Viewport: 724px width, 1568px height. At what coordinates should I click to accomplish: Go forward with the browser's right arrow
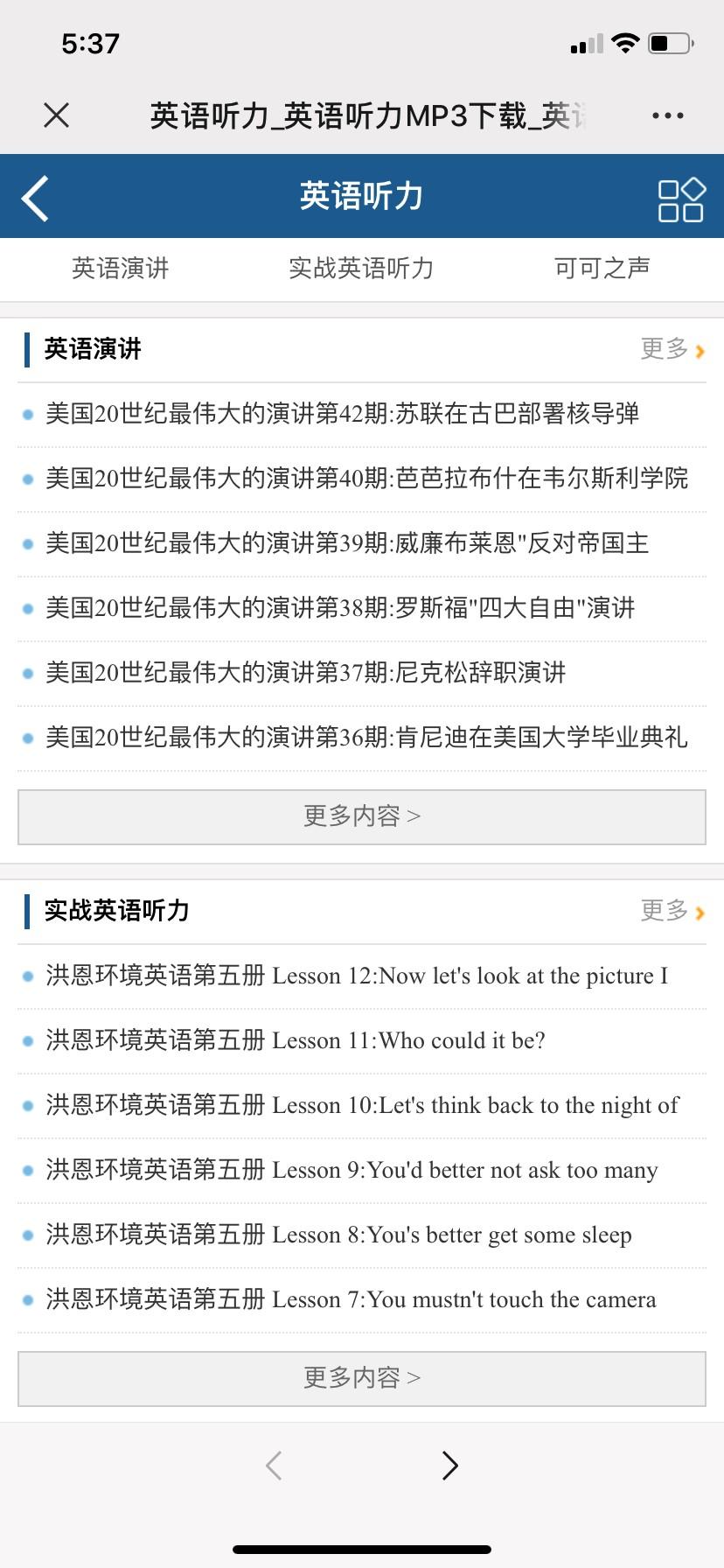tap(449, 1466)
